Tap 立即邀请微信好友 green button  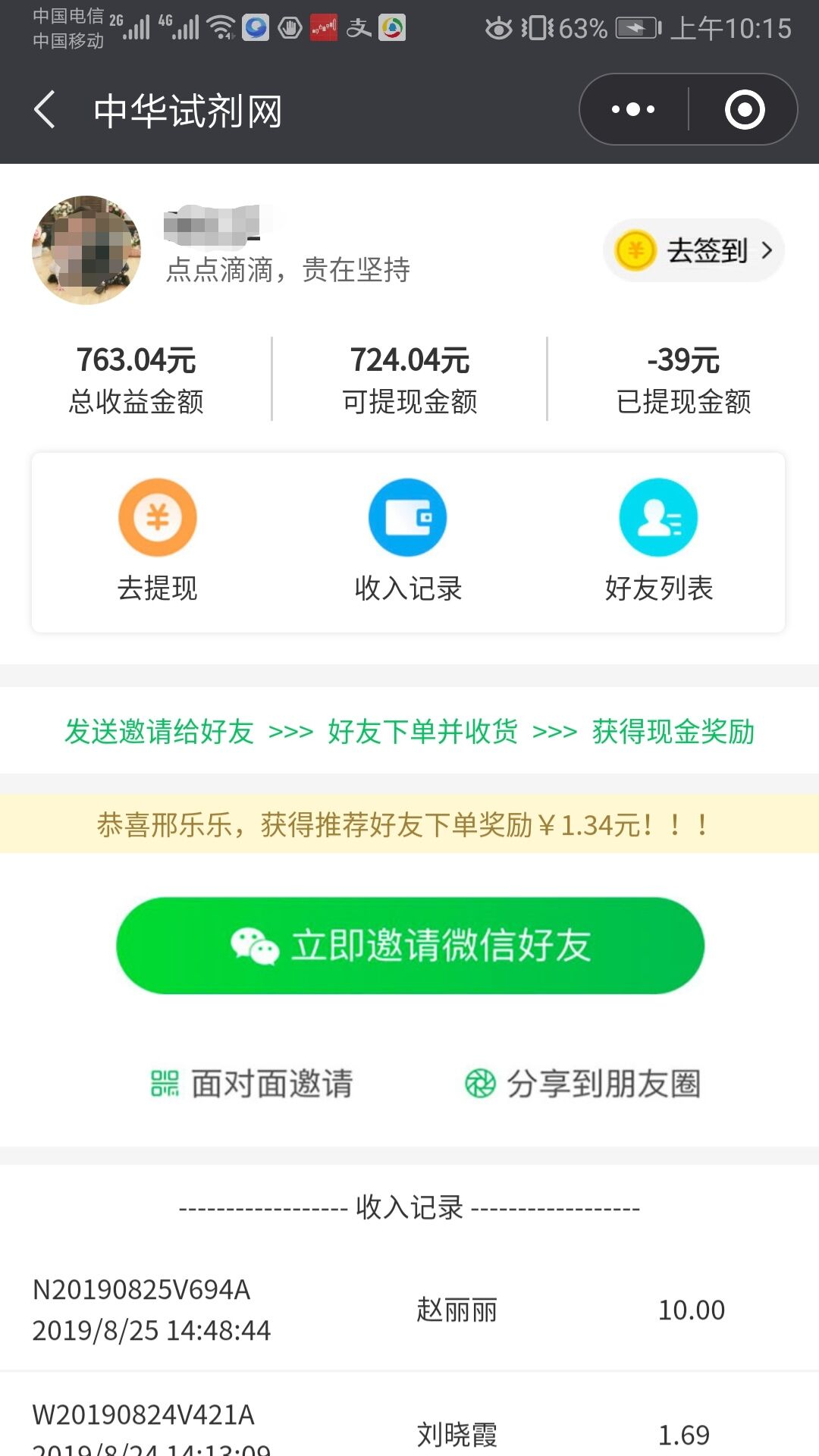[x=409, y=946]
